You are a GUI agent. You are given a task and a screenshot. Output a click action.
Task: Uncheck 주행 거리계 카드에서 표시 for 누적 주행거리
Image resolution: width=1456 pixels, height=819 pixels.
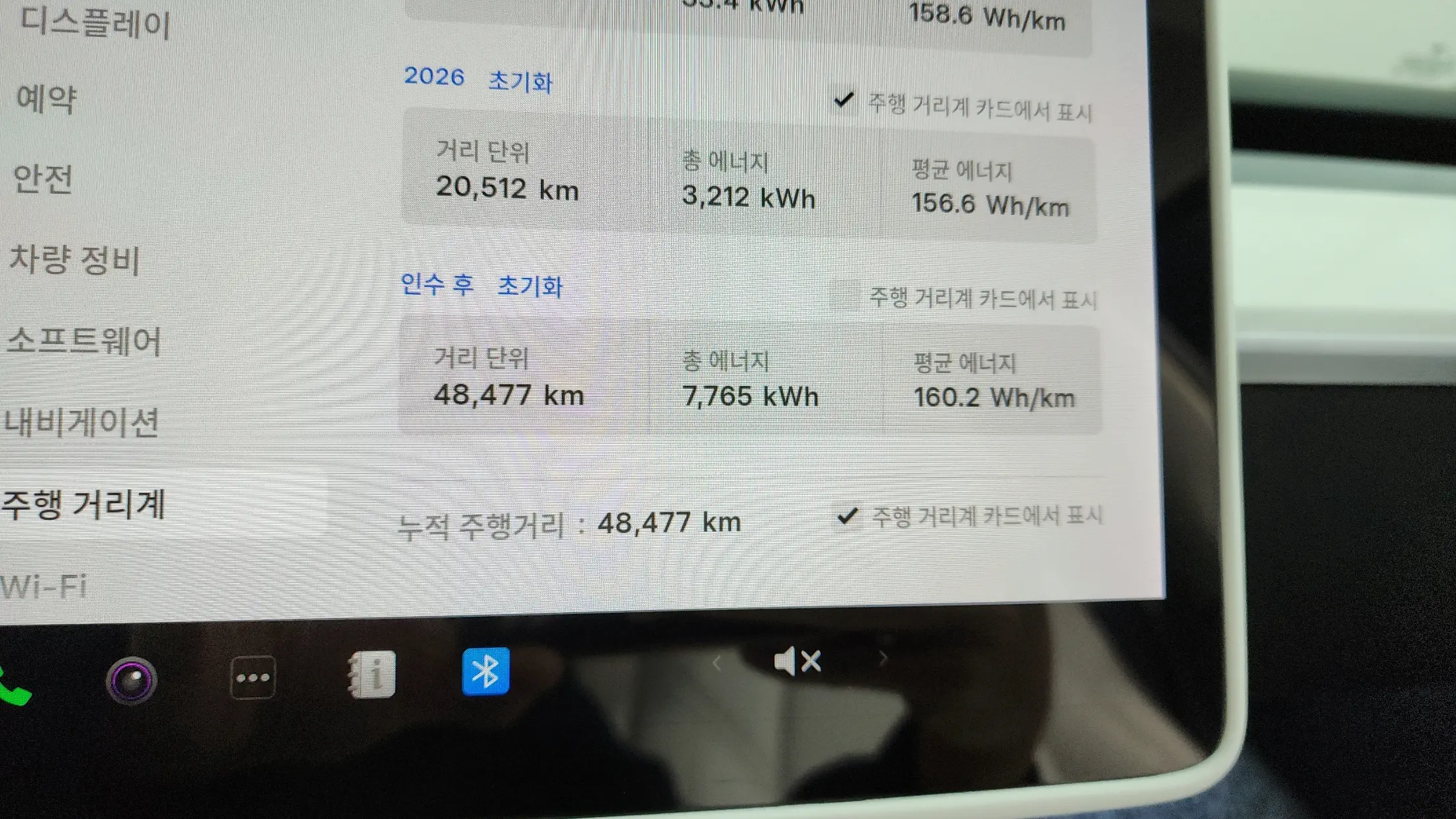847,515
